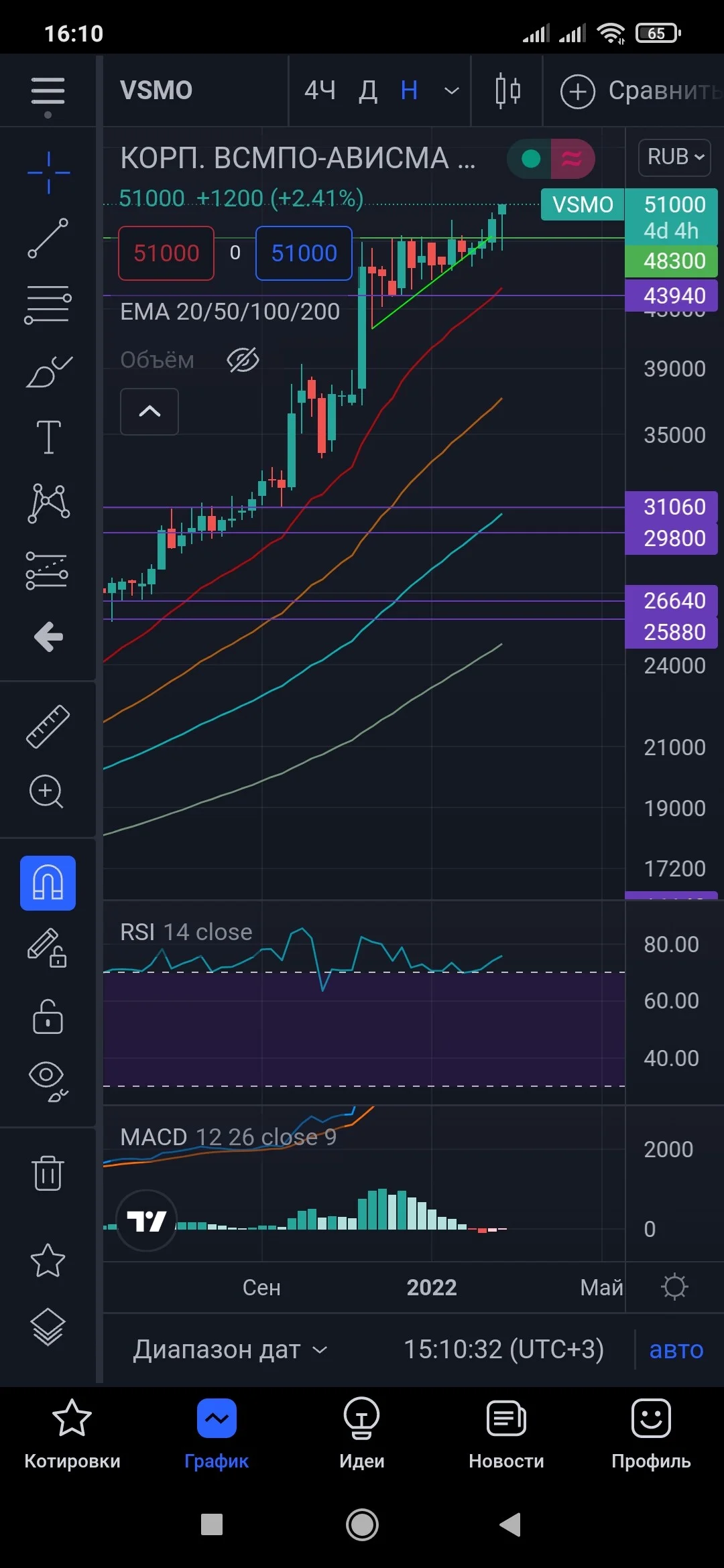The width and height of the screenshot is (724, 1568).
Task: Change the candlestick chart type
Action: click(507, 90)
